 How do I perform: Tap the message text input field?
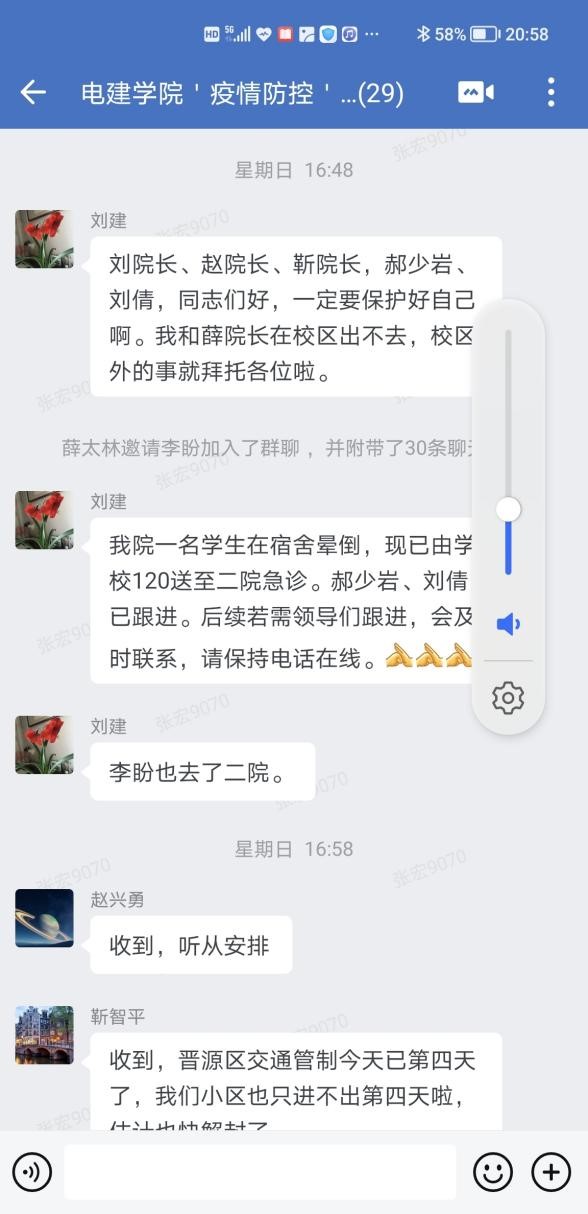pyautogui.click(x=260, y=1172)
